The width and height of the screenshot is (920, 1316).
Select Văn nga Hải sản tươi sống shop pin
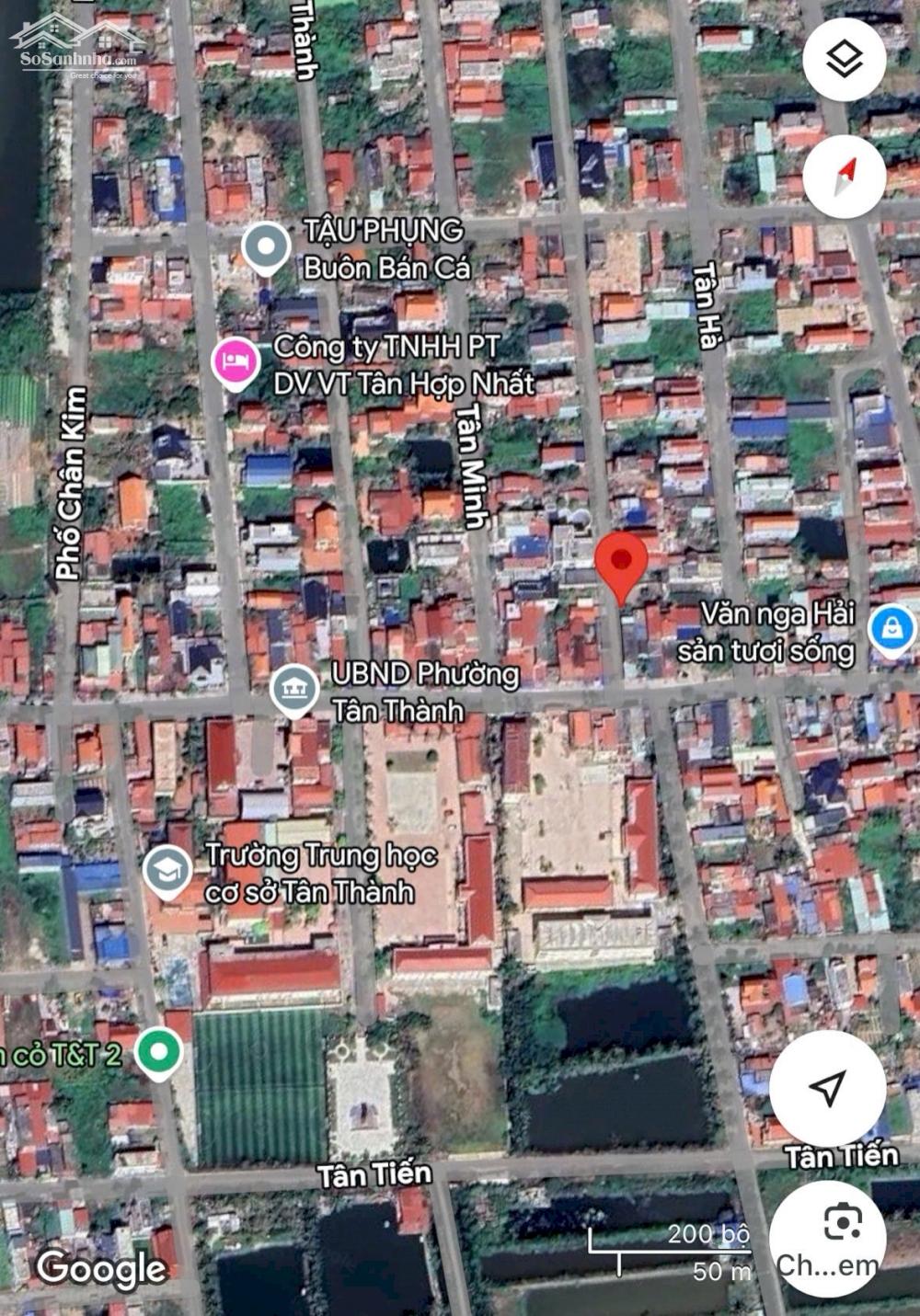pyautogui.click(x=891, y=629)
